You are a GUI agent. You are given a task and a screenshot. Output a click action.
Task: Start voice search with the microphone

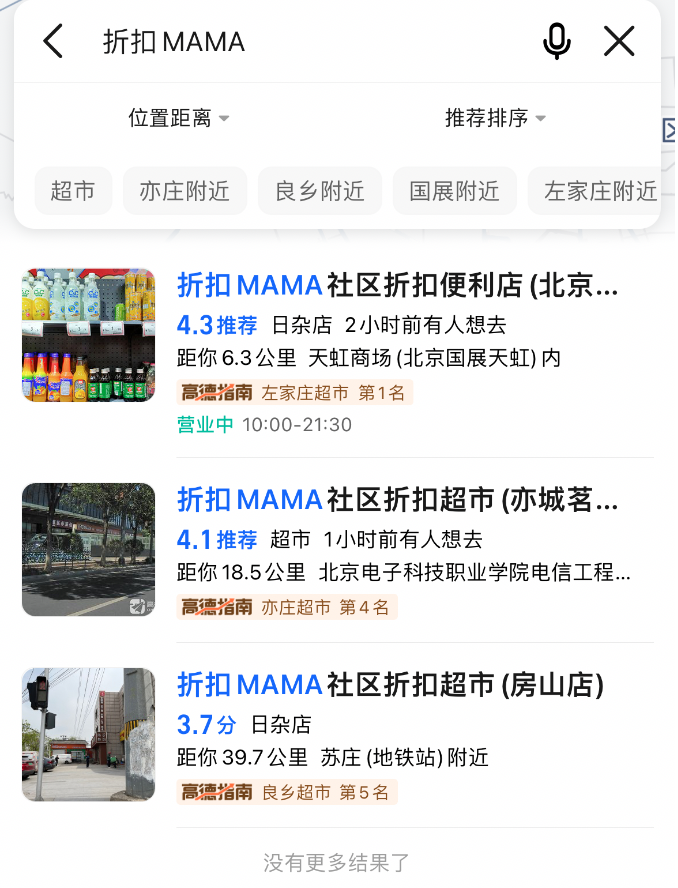pos(557,41)
